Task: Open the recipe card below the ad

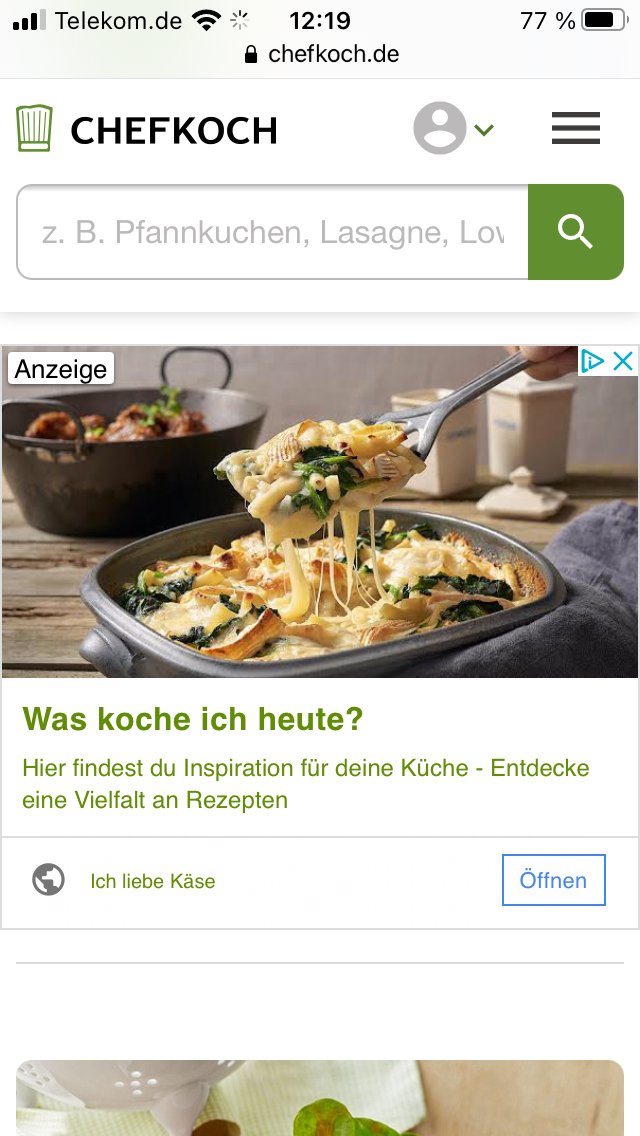Action: pyautogui.click(x=320, y=1098)
